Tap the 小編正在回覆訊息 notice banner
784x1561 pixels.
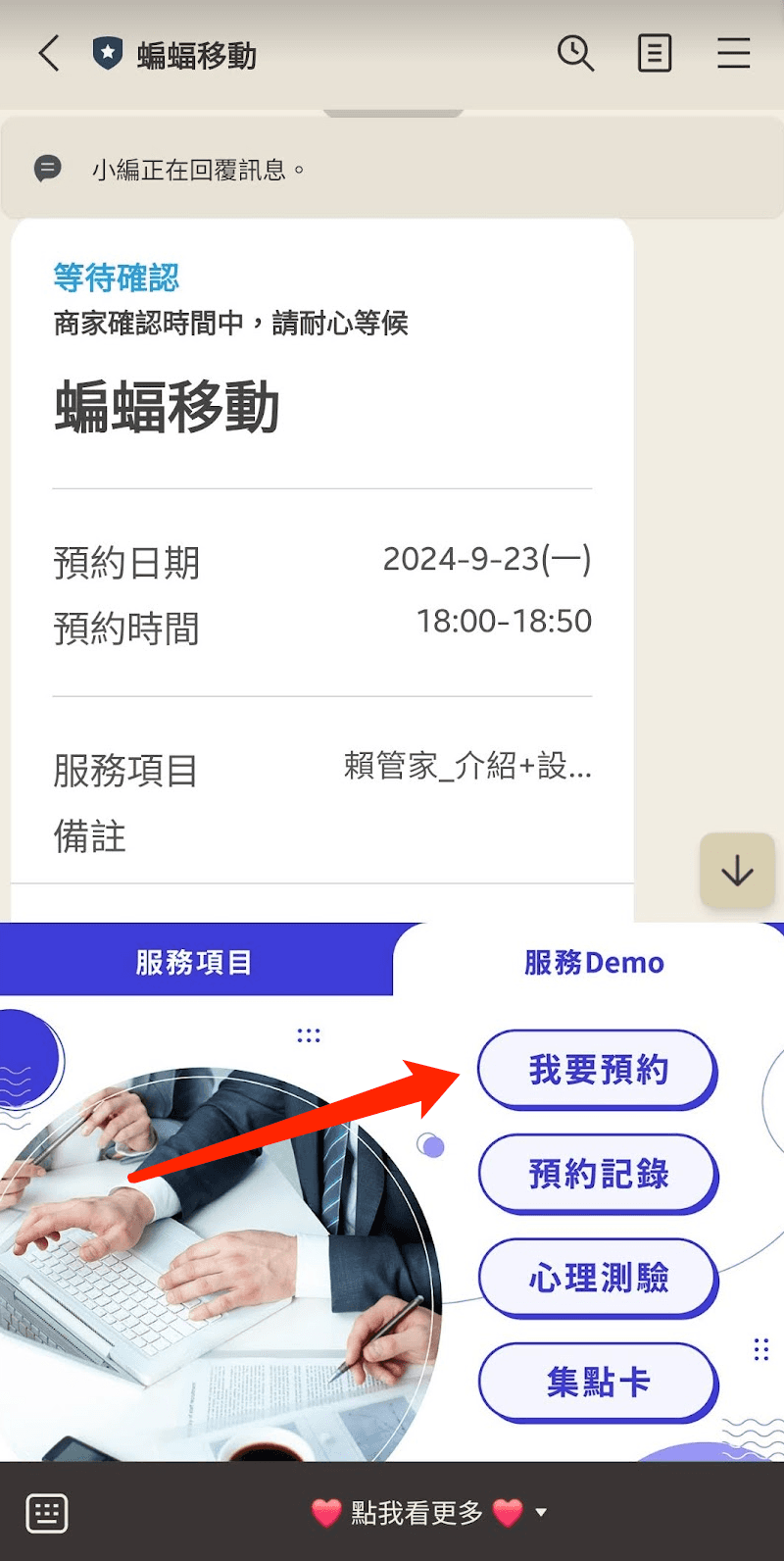coord(392,170)
